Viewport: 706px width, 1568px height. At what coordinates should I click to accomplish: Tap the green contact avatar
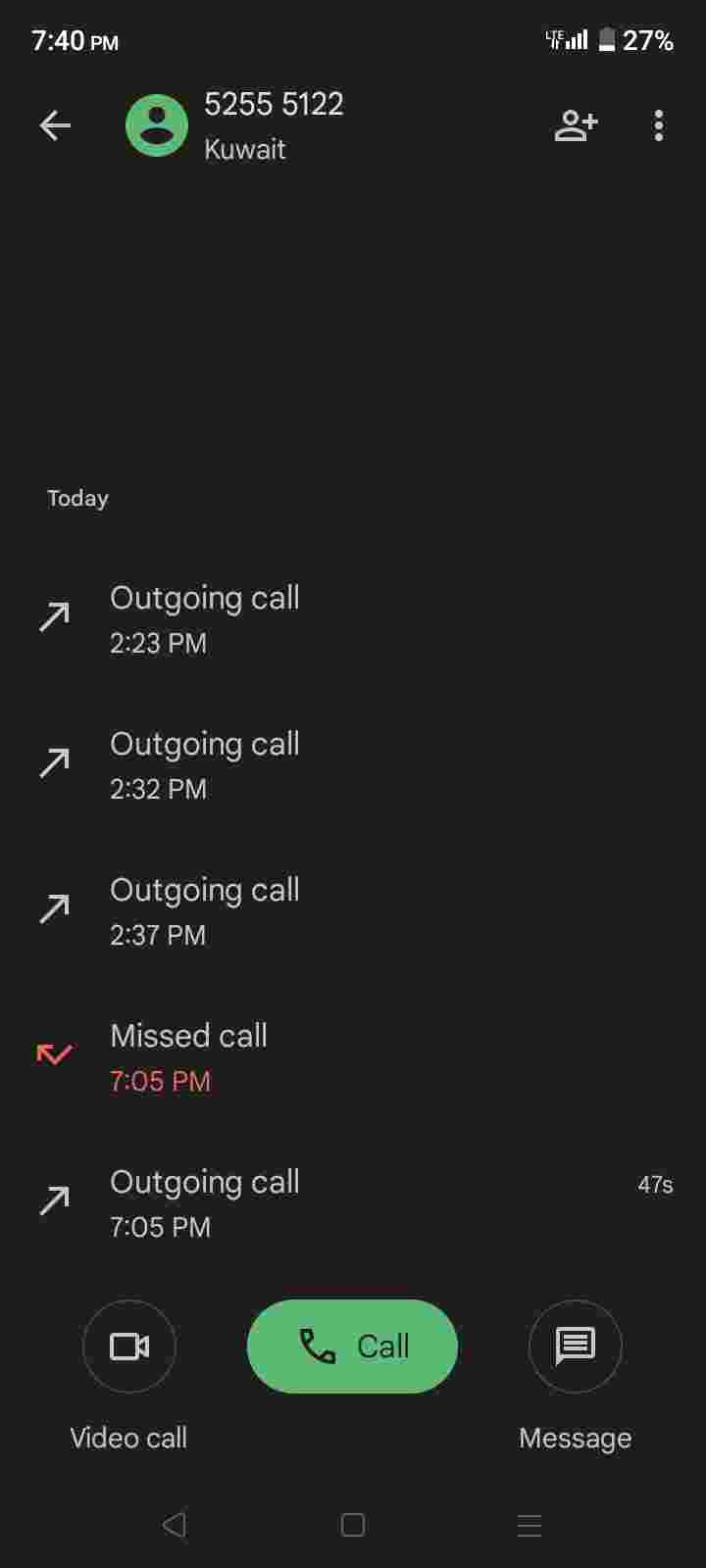157,125
